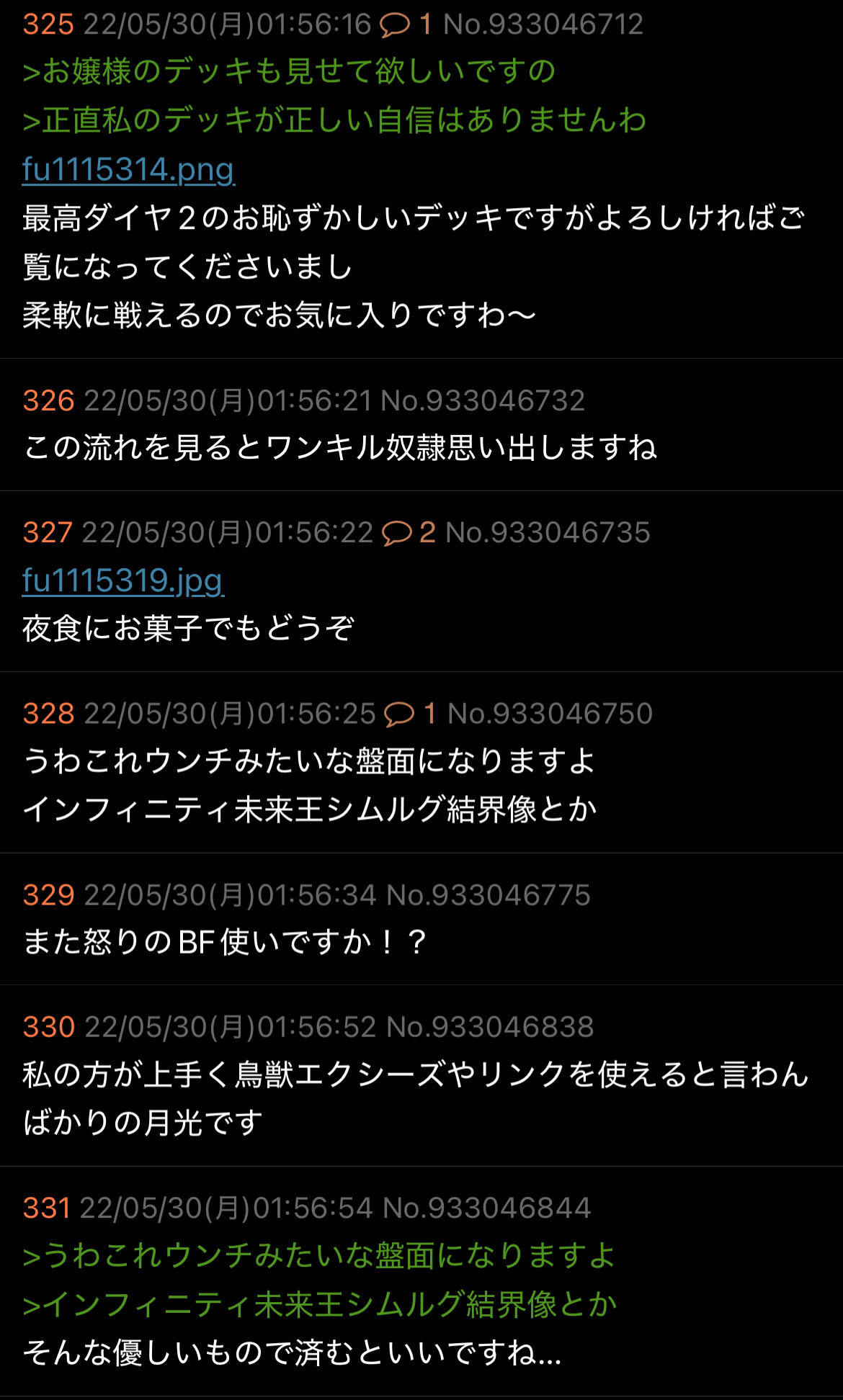Open the fu1115319.jpg image link
The height and width of the screenshot is (1400, 843).
click(123, 580)
